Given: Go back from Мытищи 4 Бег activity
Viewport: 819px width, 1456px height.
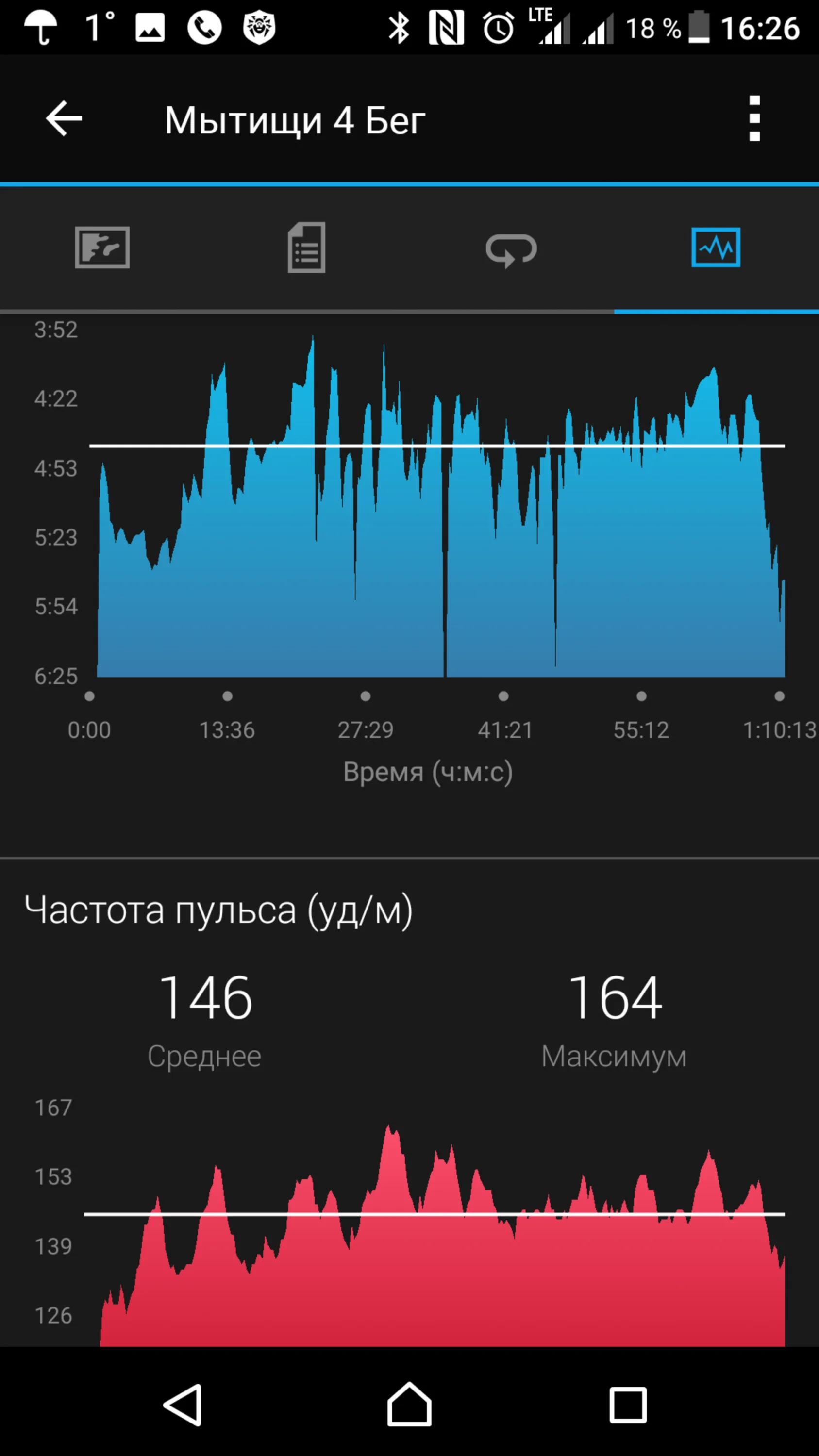Looking at the screenshot, I should (x=64, y=119).
